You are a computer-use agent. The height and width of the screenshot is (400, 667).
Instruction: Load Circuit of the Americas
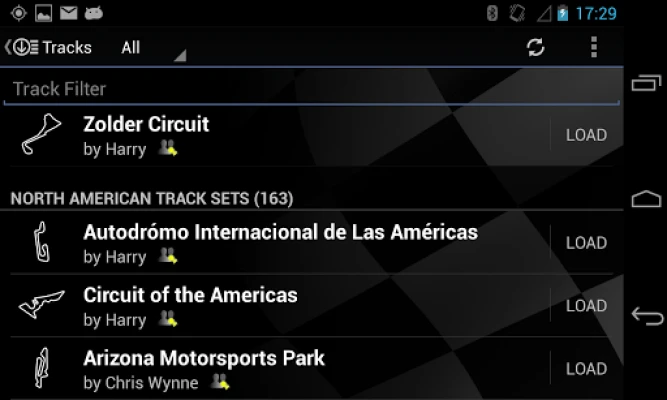[x=586, y=306]
